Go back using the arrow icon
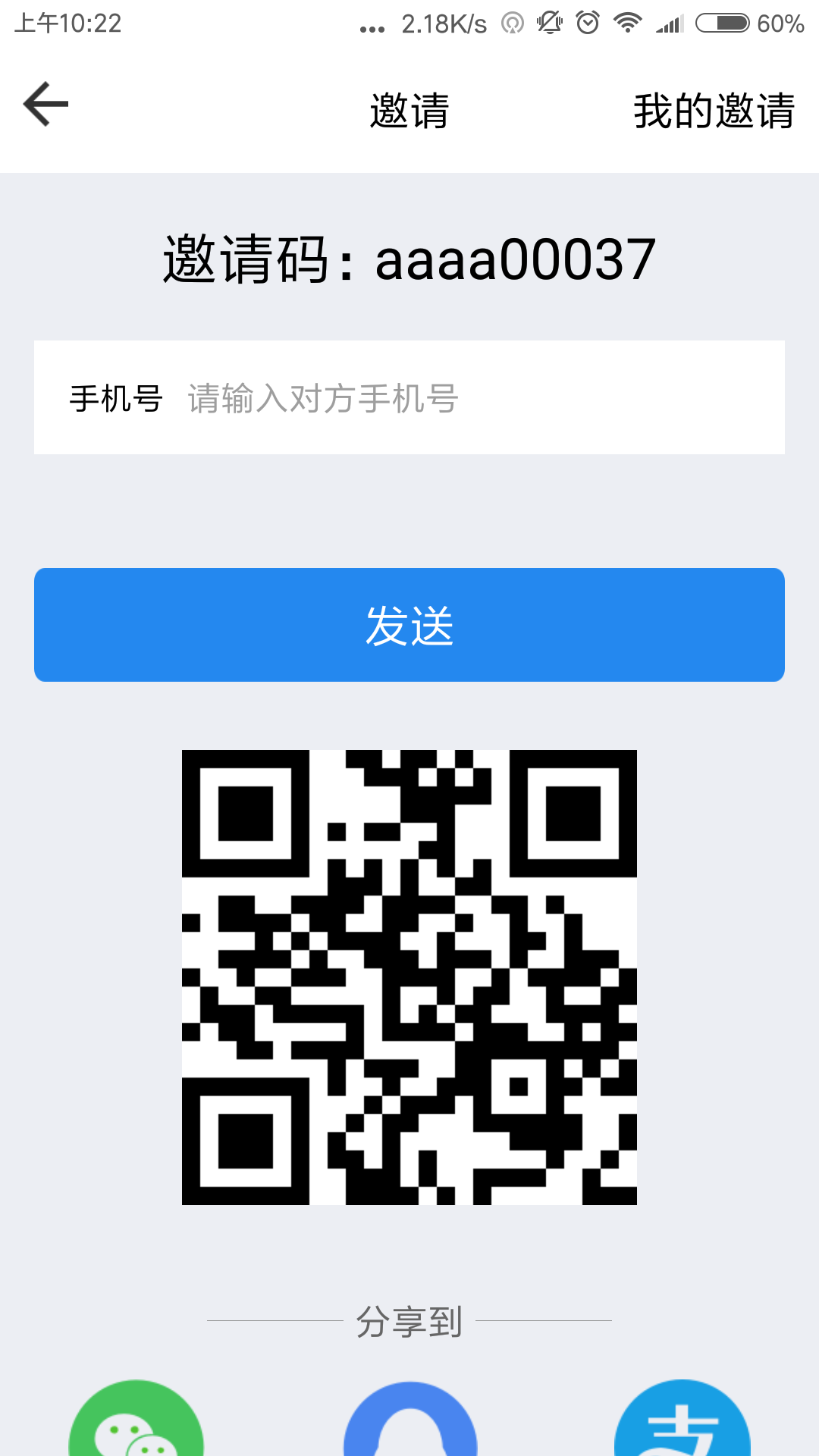Screen dimensions: 819x1456 pos(46,105)
